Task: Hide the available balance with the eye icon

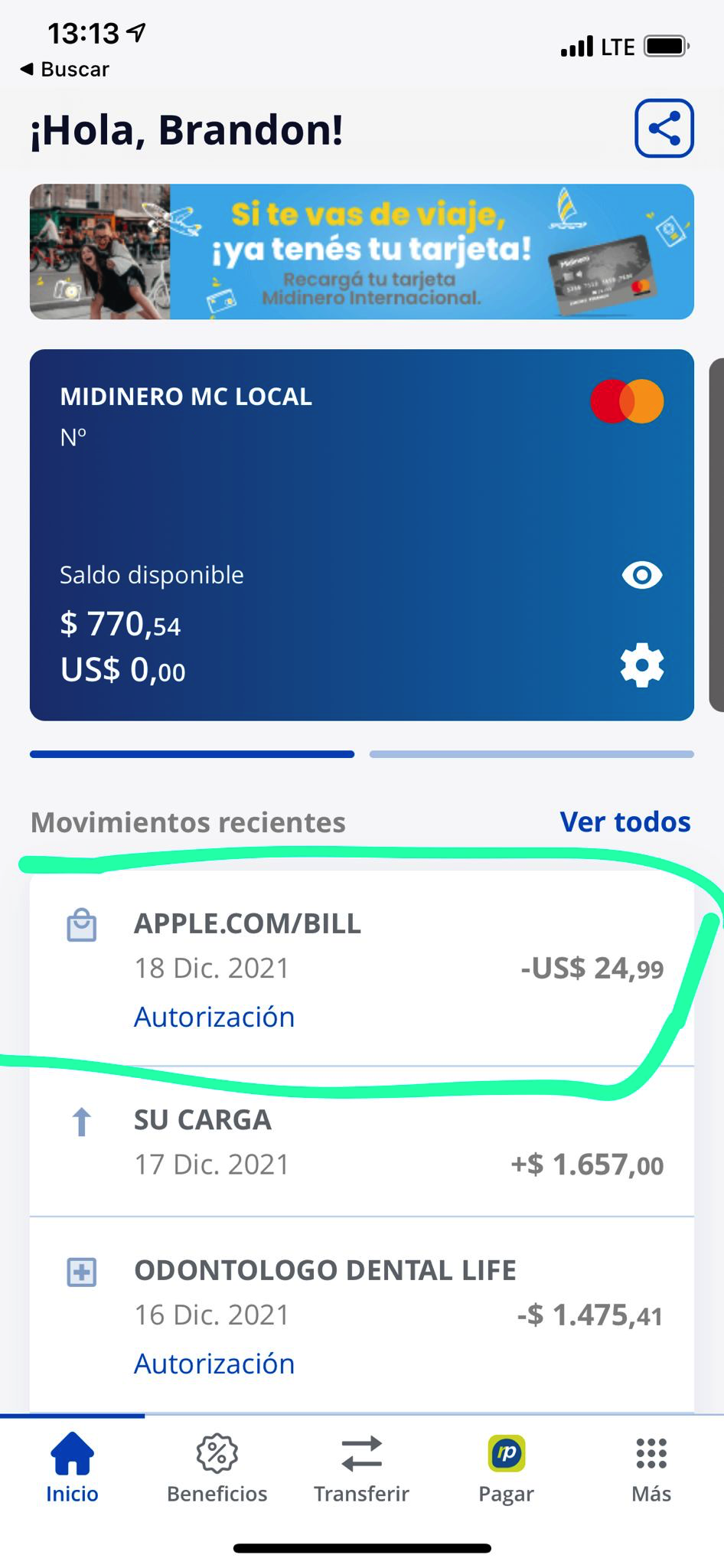Action: click(641, 575)
